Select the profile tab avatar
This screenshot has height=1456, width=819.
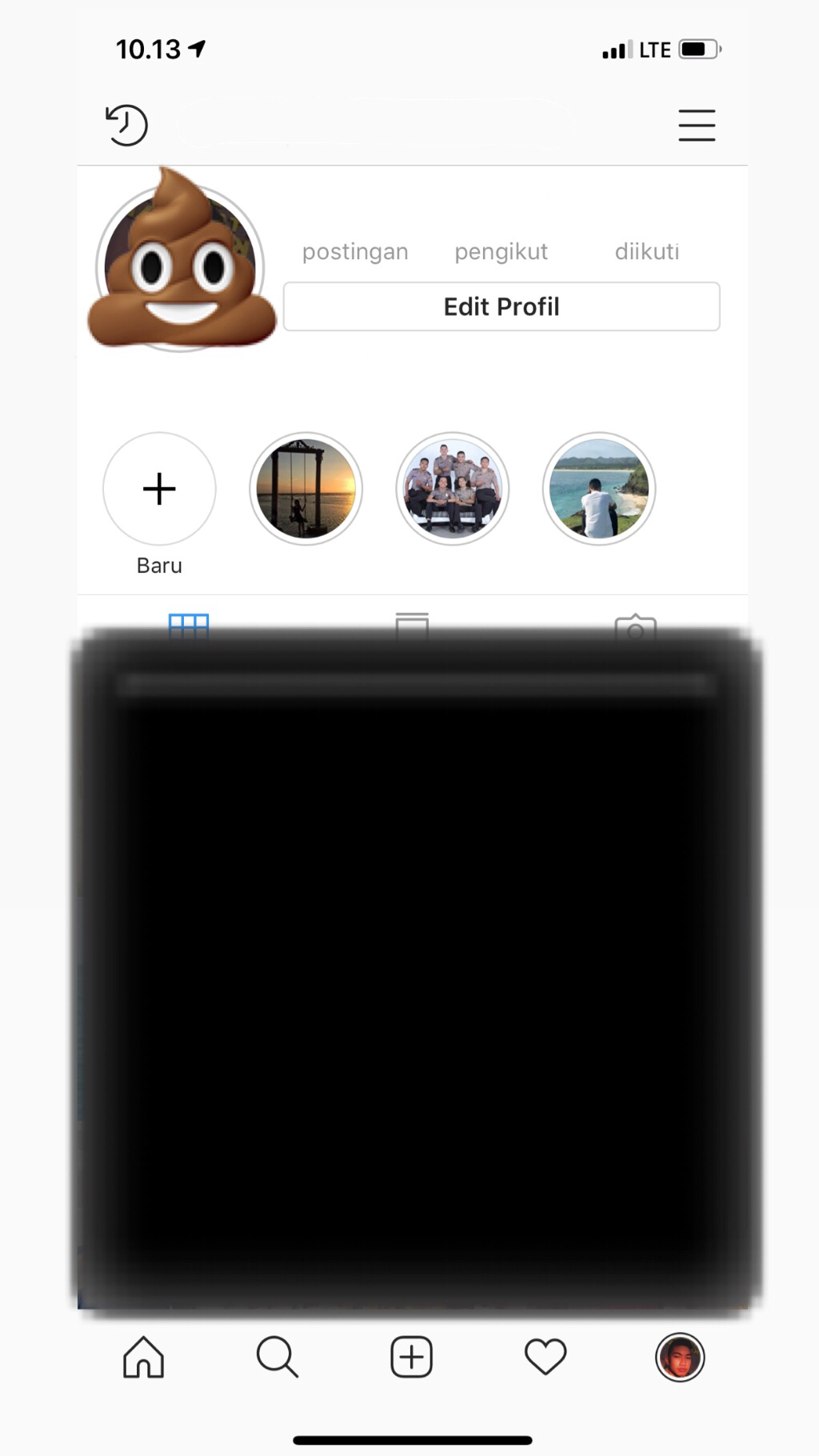(680, 1358)
